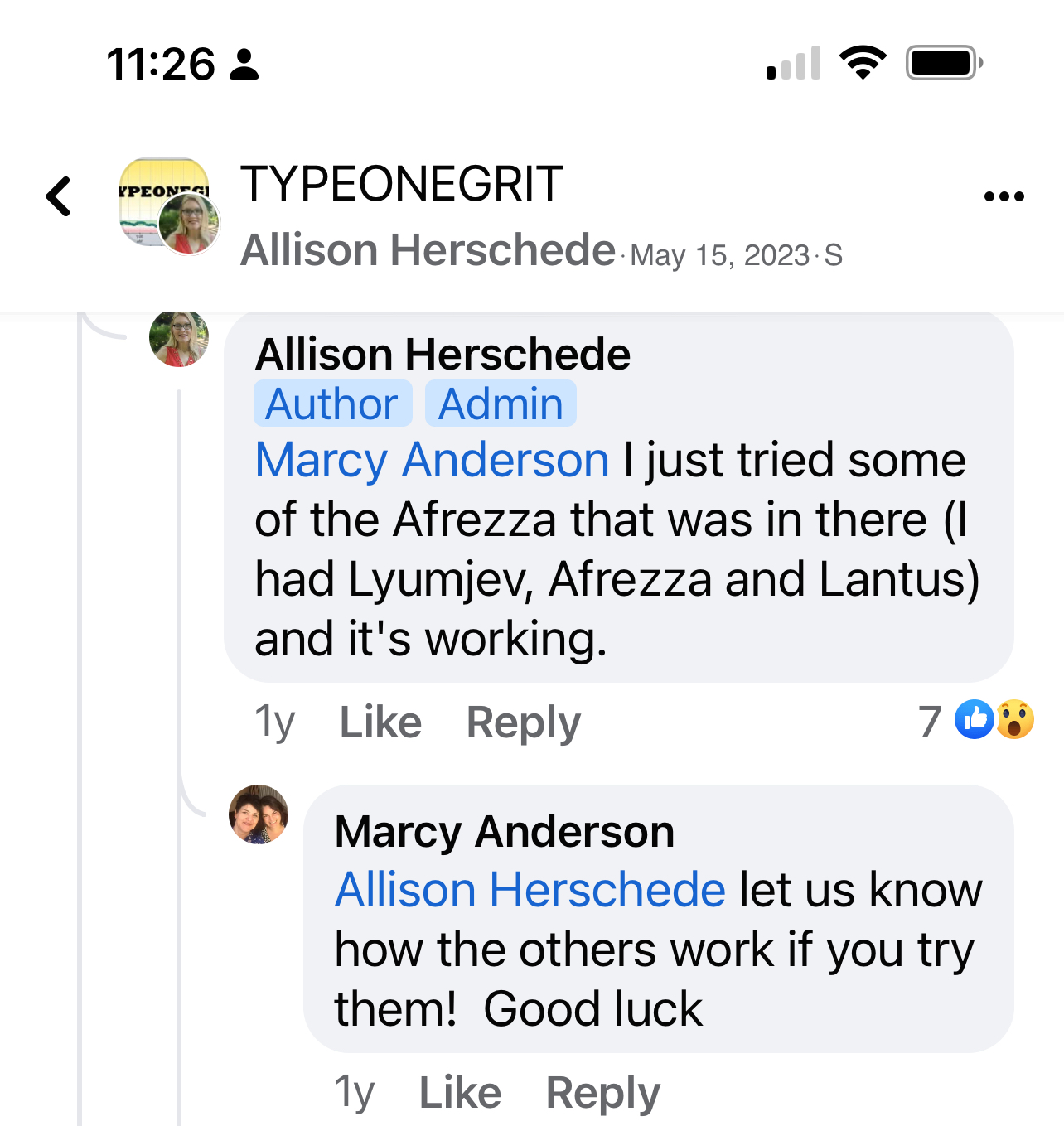Viewport: 1064px width, 1126px height.
Task: Open the Allison Herschede mention in Marcy's reply
Action: pos(530,890)
